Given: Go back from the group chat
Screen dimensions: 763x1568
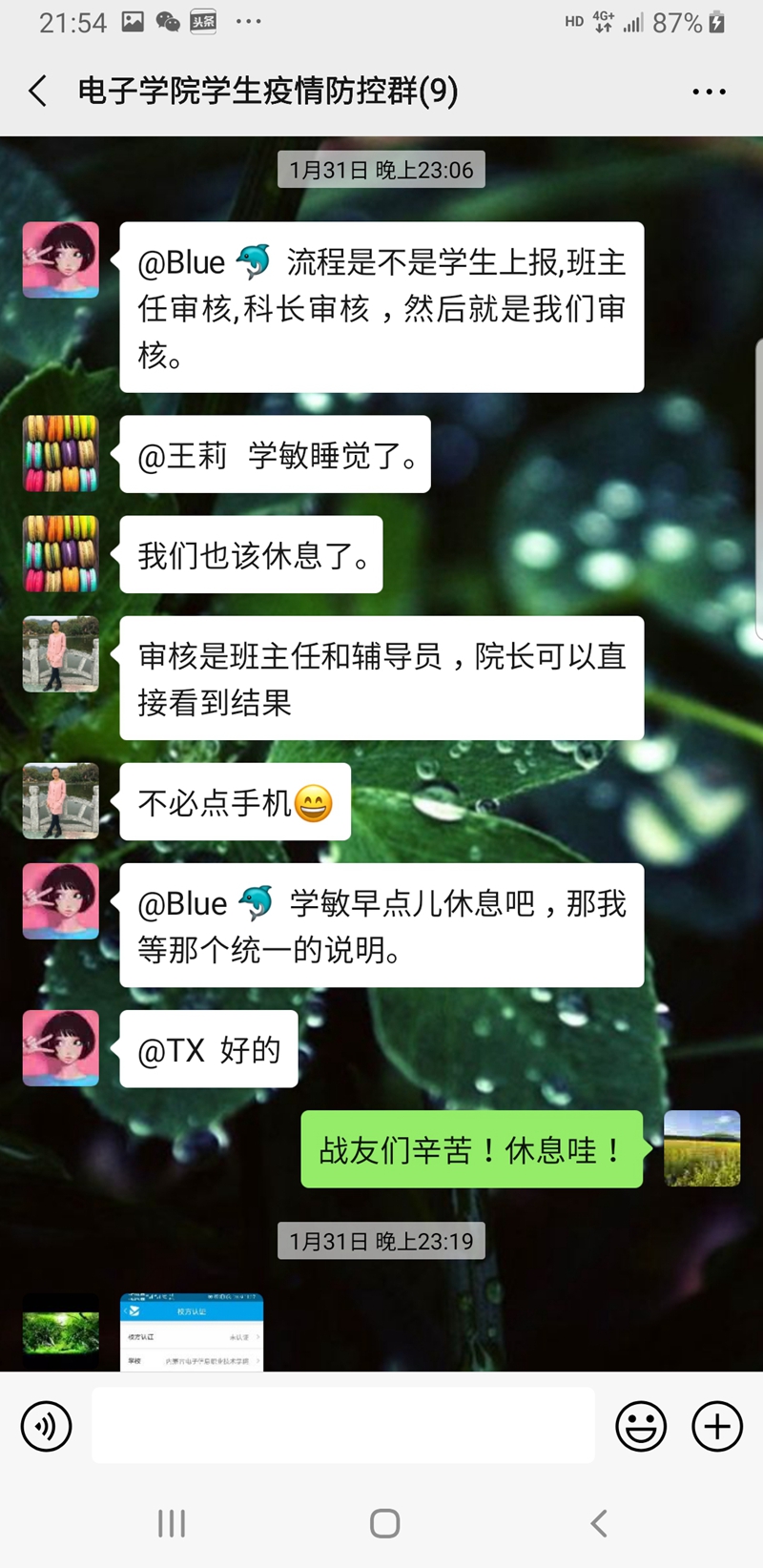Looking at the screenshot, I should coord(38,92).
